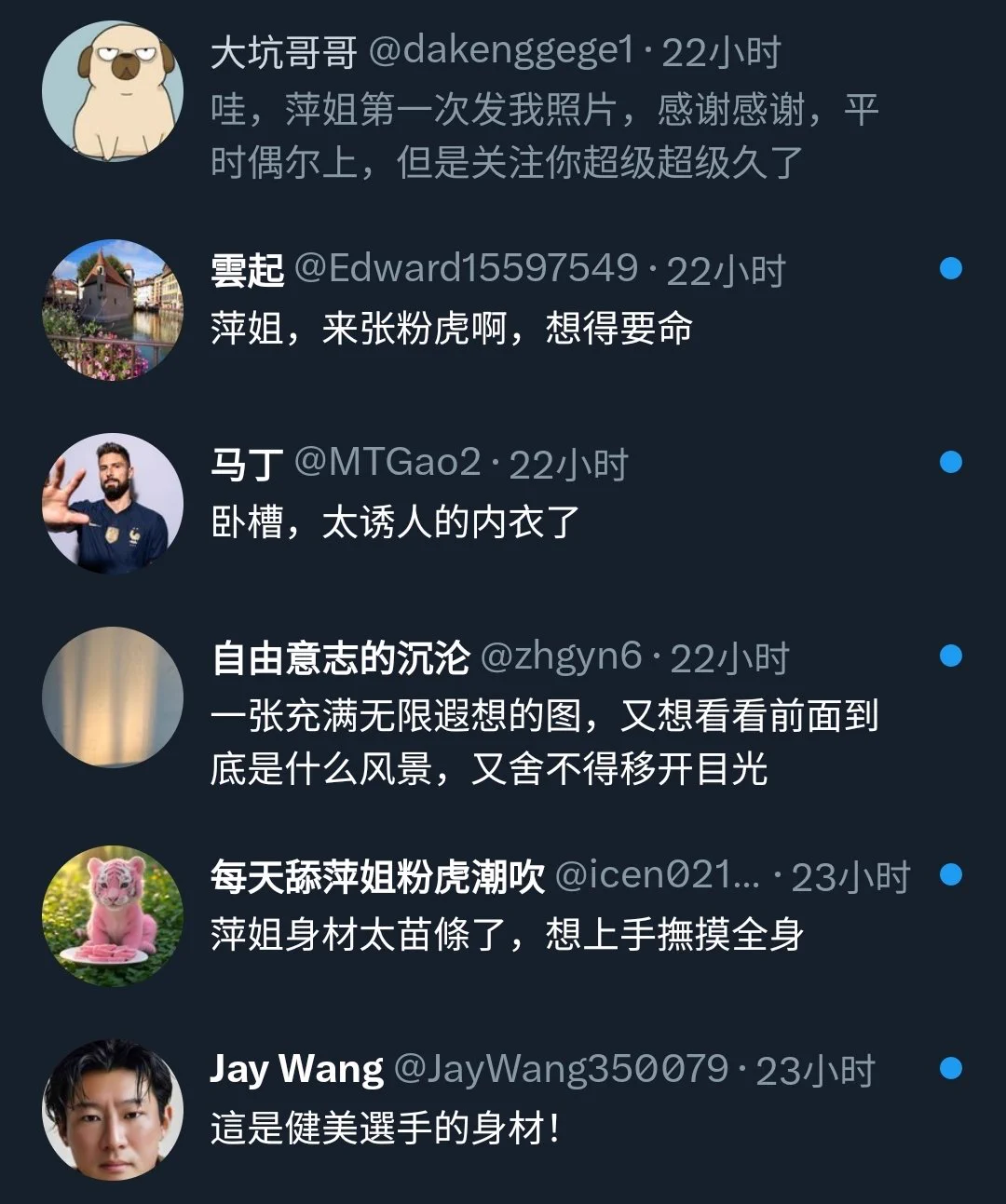1006x1204 pixels.
Task: Open Jay Wang's reply about 健美選手
Action: [387, 1129]
